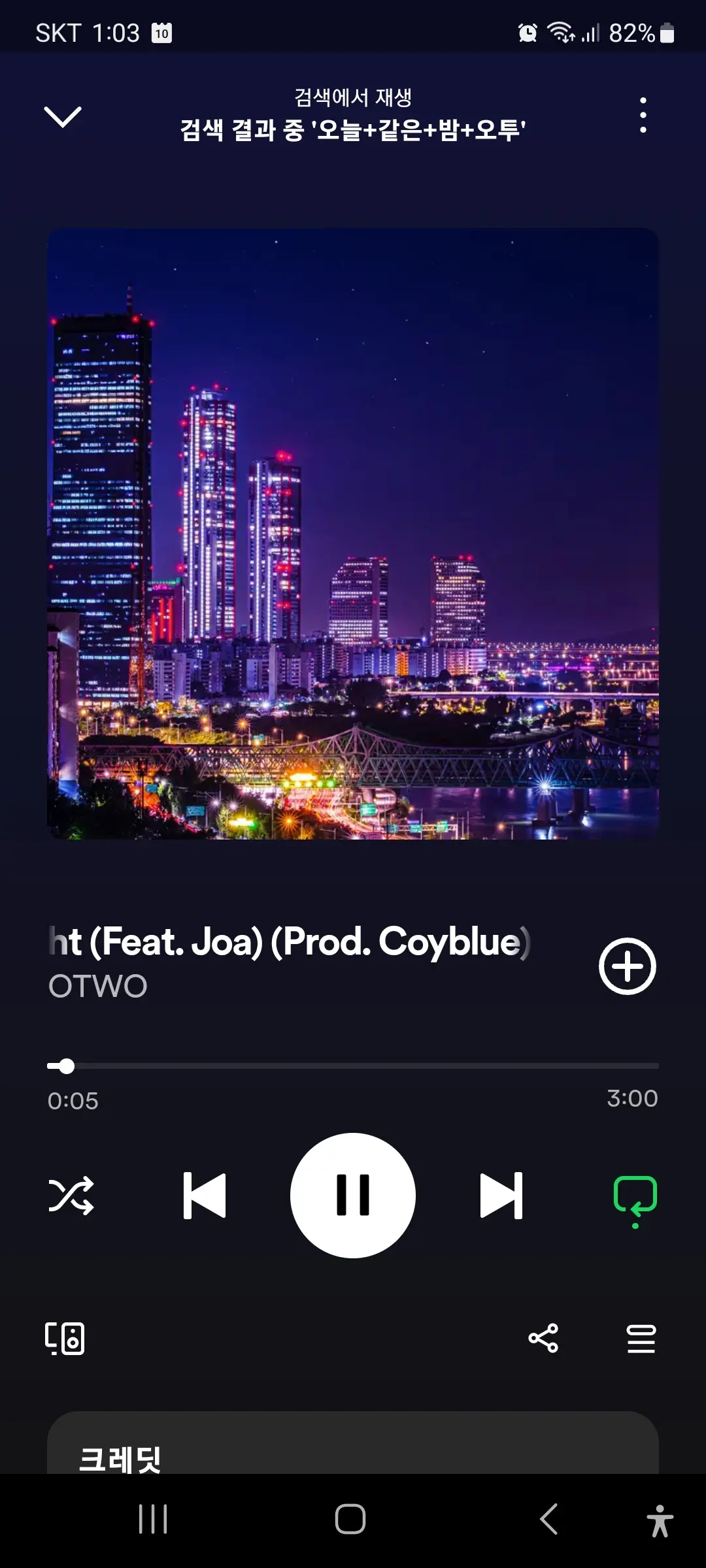
Task: Go to the home screen
Action: 350,1519
